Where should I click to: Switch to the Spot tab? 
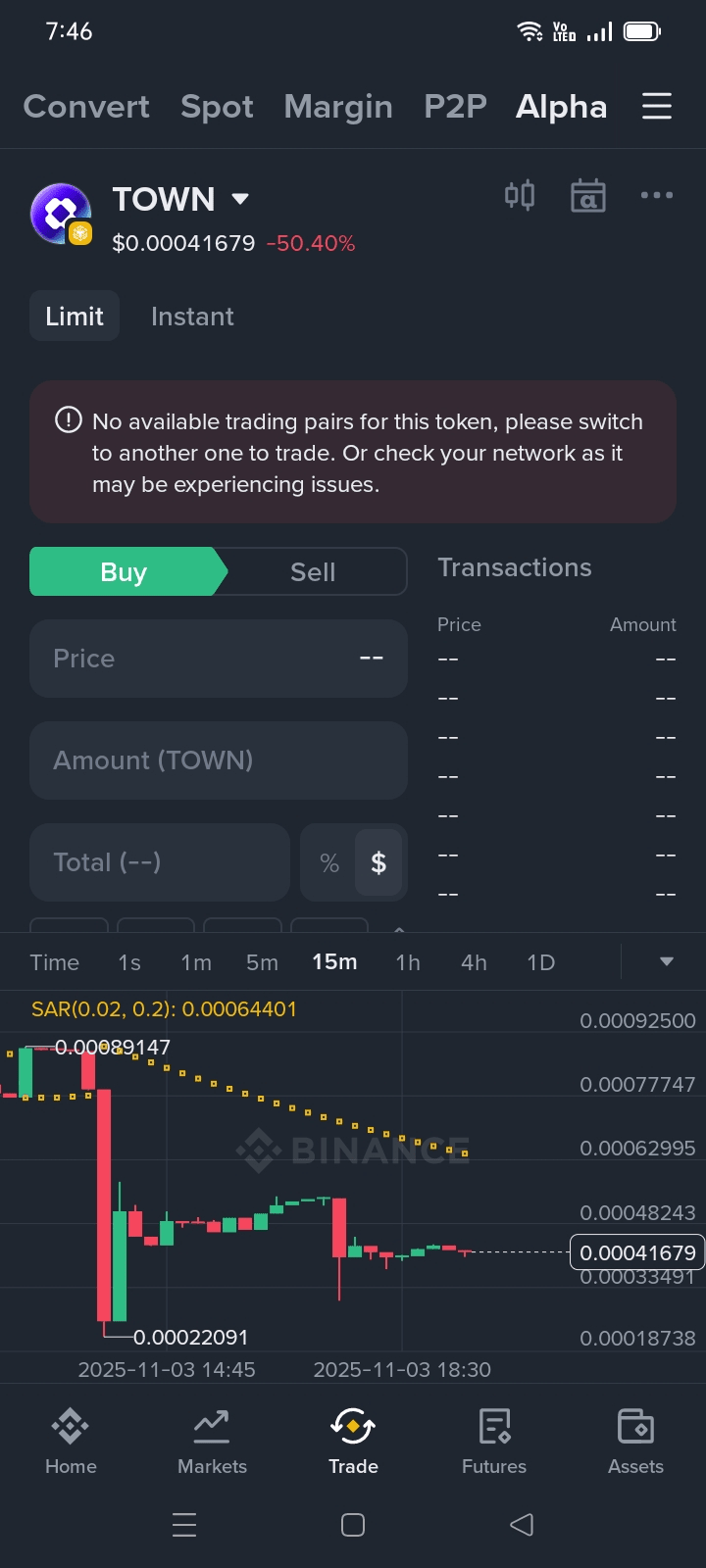tap(217, 107)
